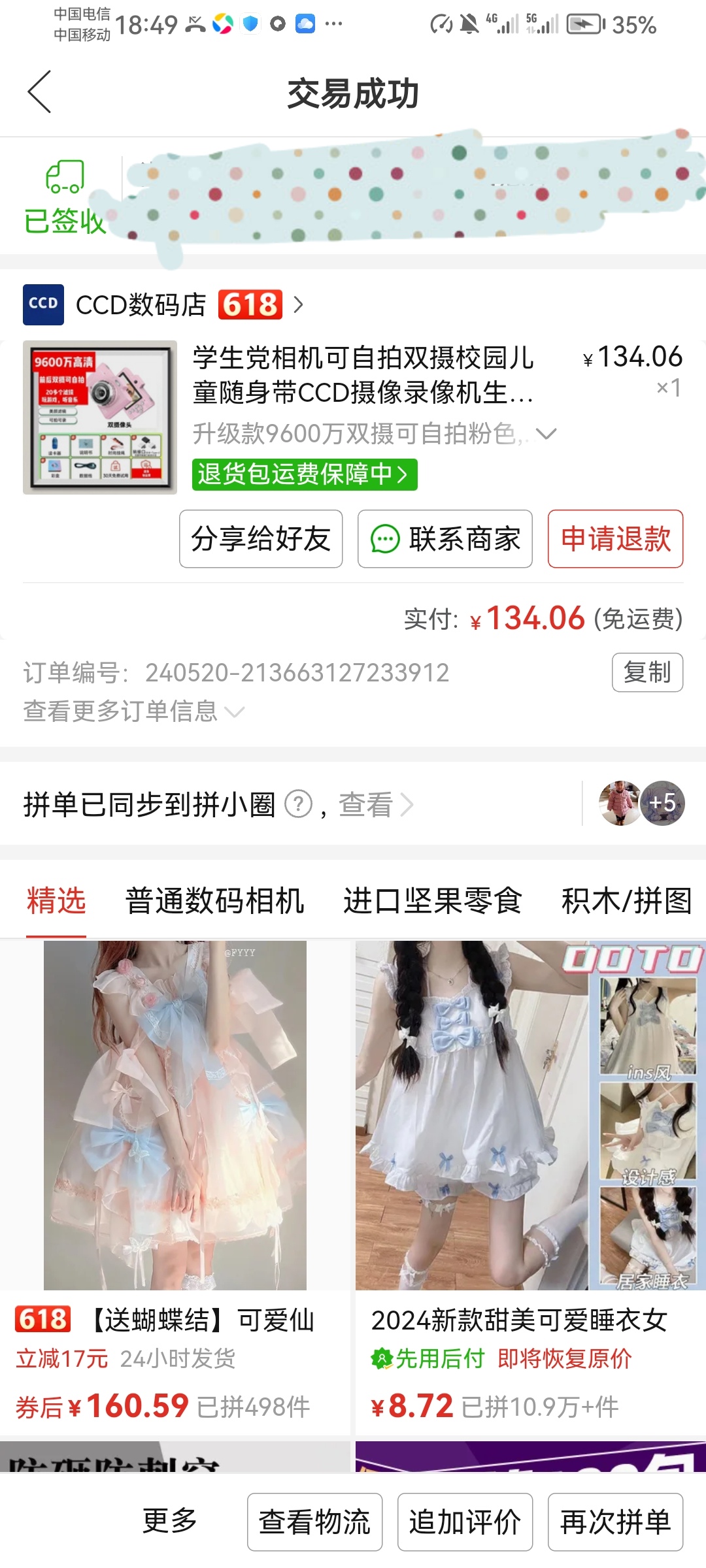Go back from 交易成功 page

tap(39, 92)
